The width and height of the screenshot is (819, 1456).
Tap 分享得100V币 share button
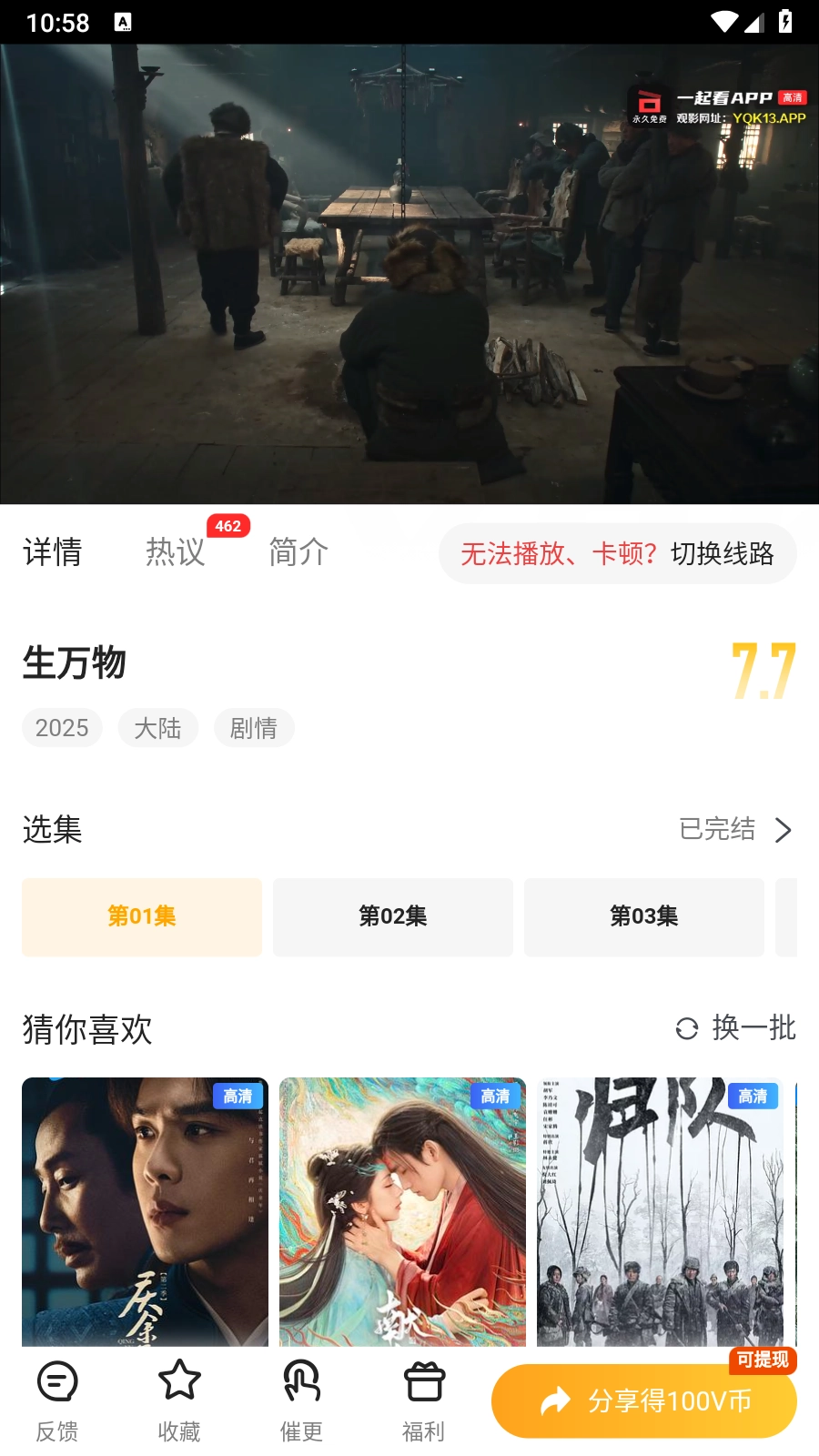pyautogui.click(x=643, y=1400)
